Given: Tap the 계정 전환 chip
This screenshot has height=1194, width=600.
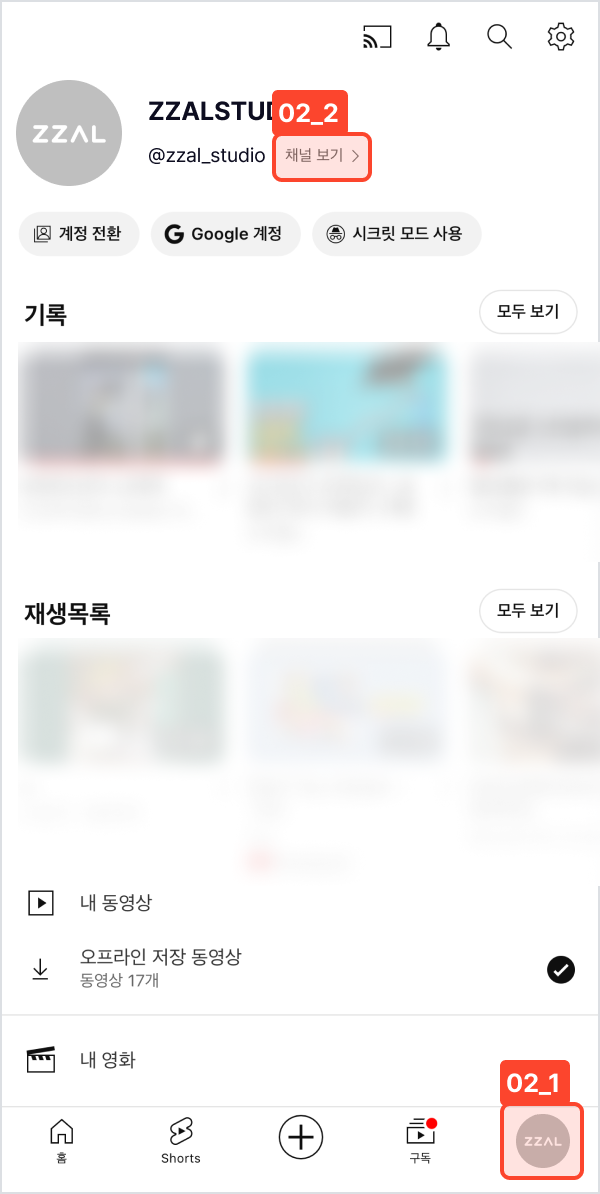Looking at the screenshot, I should [79, 234].
